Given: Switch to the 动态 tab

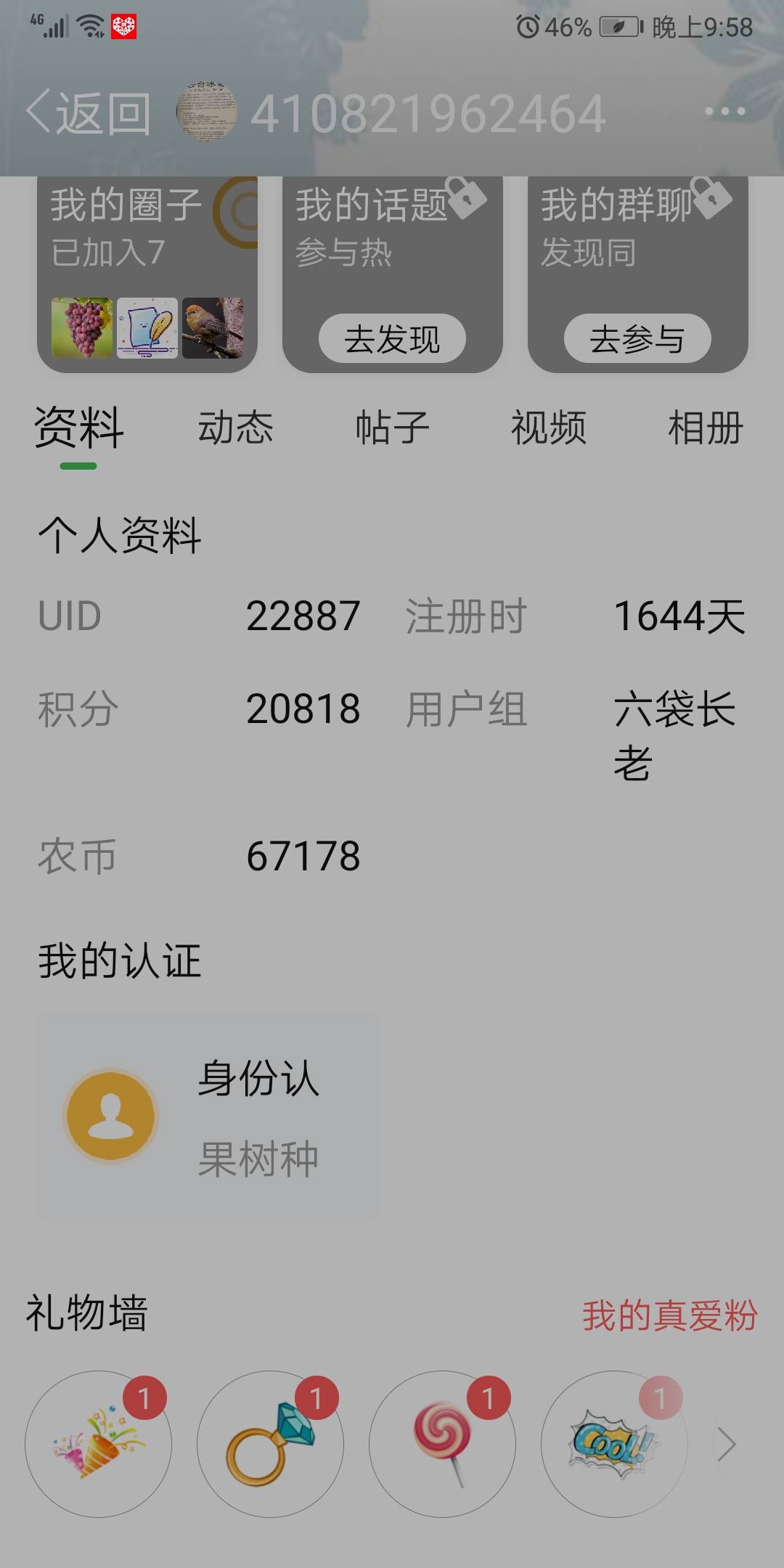Looking at the screenshot, I should 235,427.
